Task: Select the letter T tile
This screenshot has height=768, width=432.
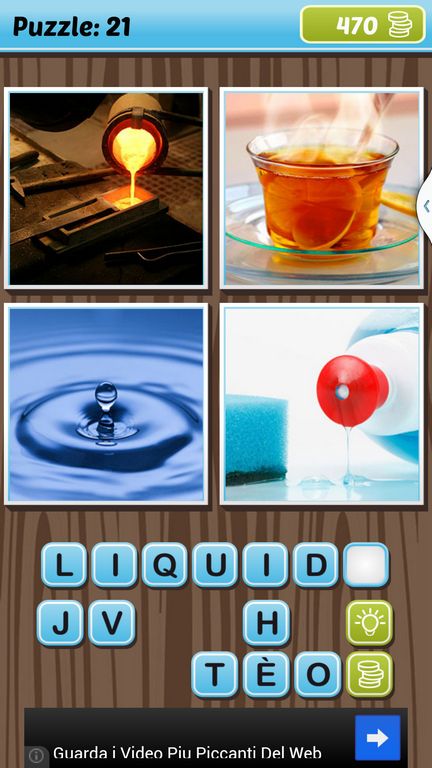Action: [215, 674]
